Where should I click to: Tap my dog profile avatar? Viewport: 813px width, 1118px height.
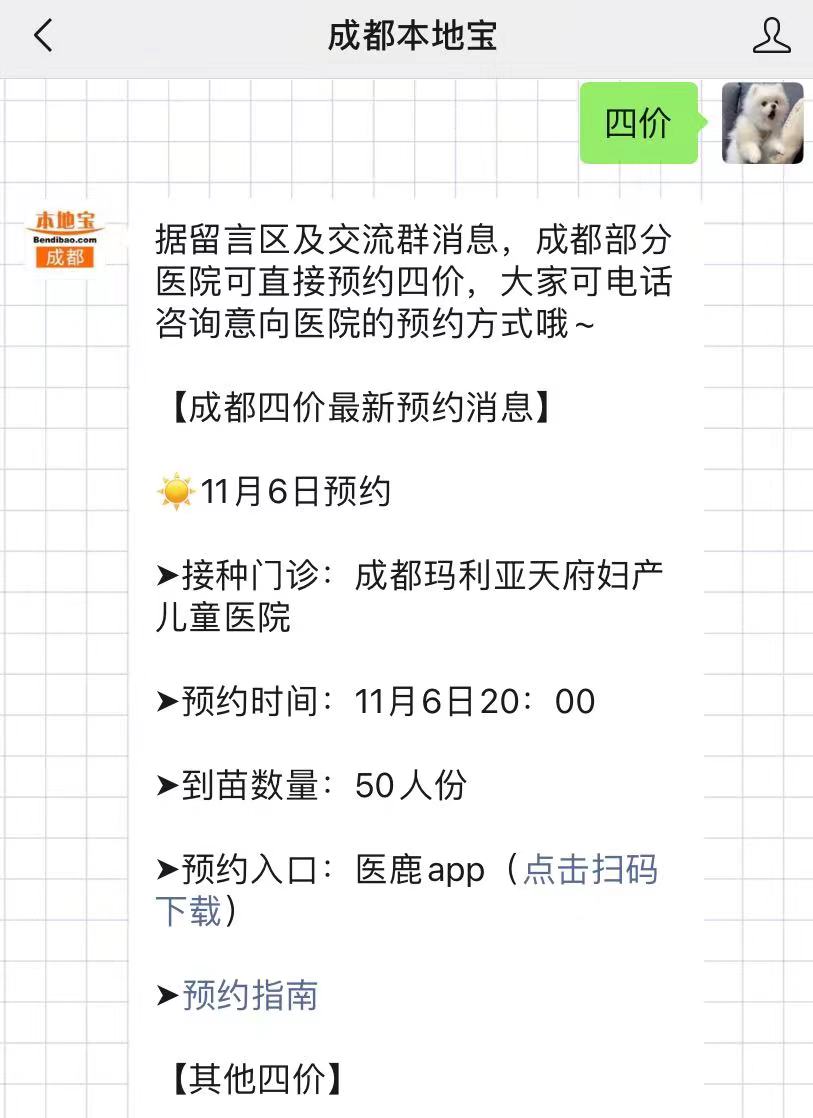pos(762,123)
